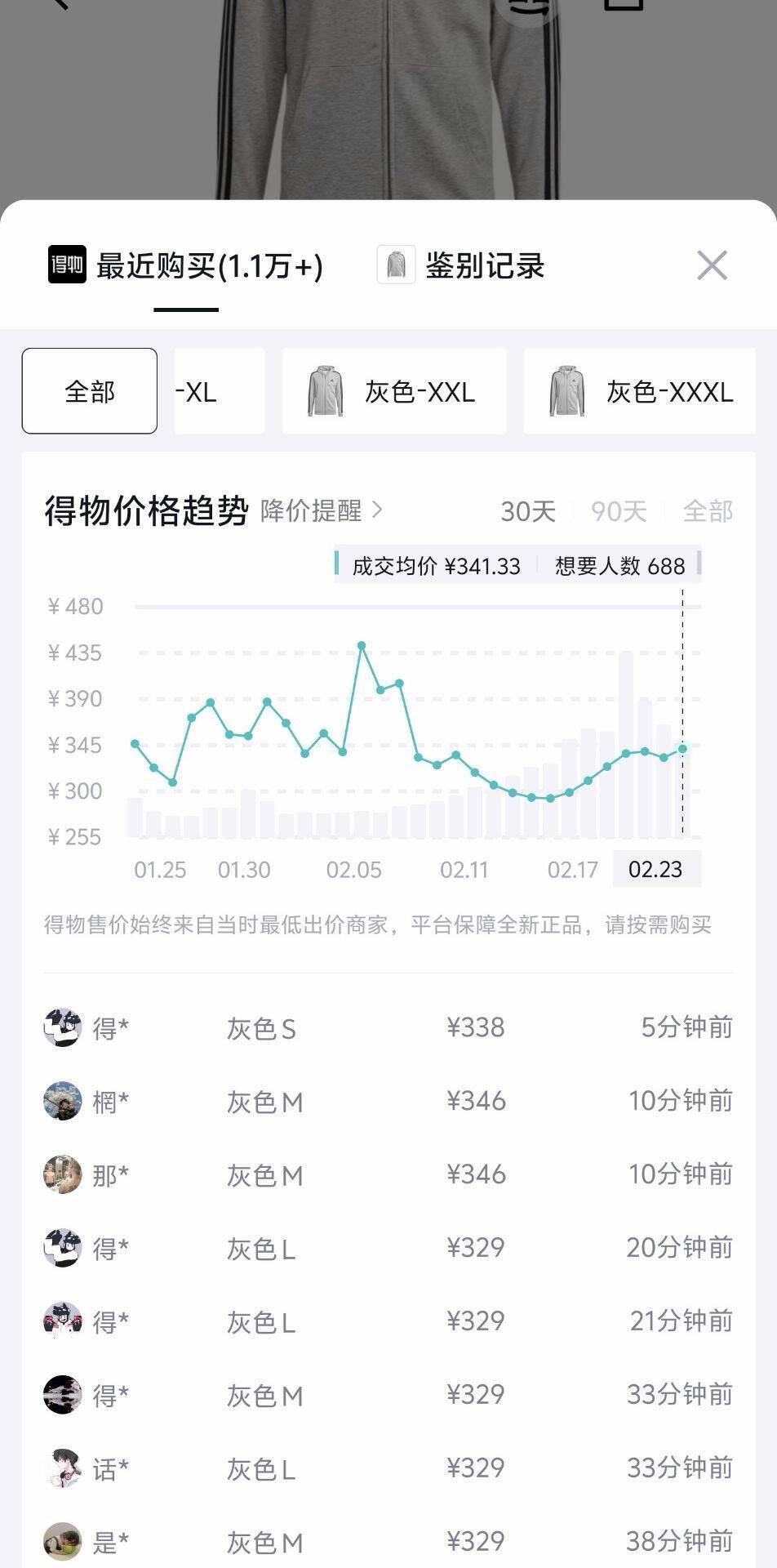Close the recent purchases panel
Screen dimensions: 777x1568
[712, 265]
